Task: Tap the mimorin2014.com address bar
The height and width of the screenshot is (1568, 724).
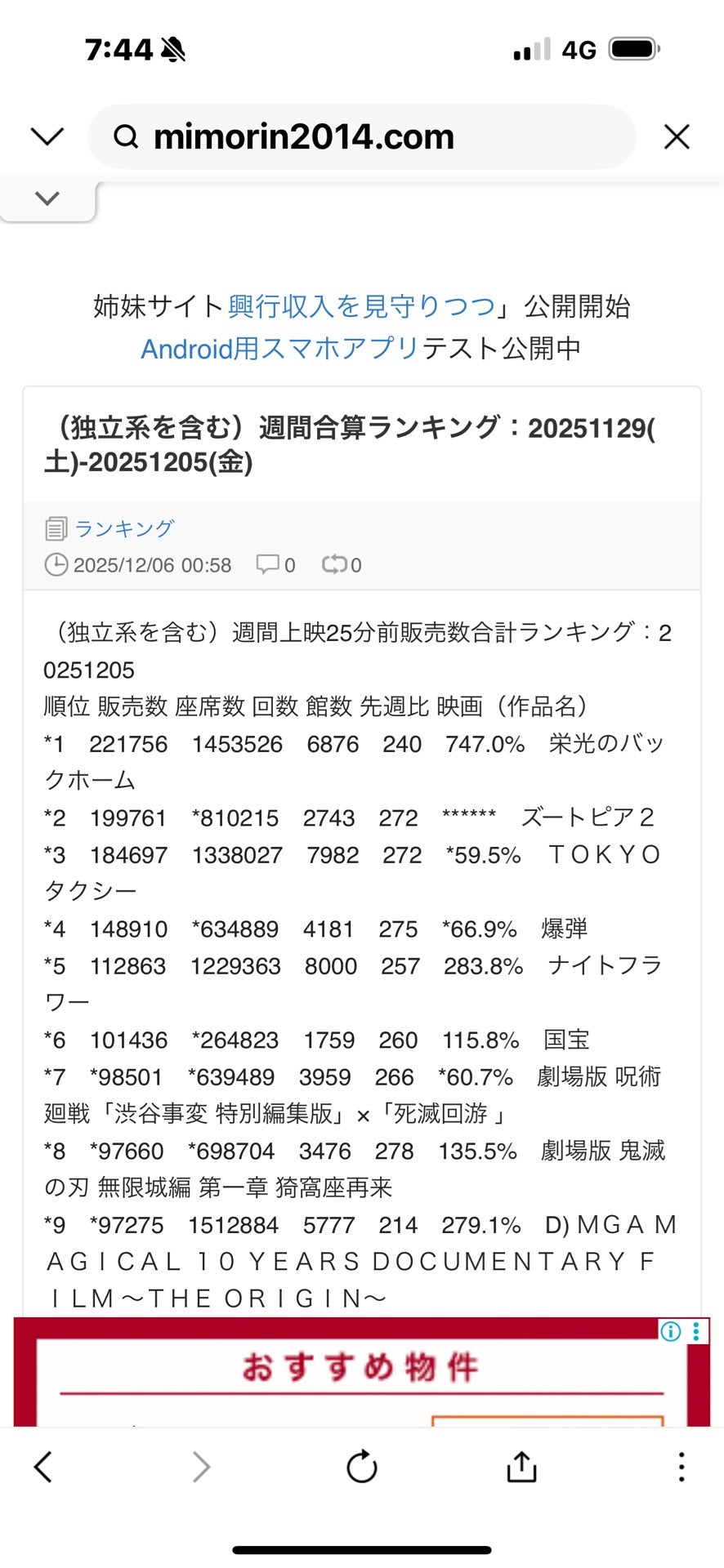Action: pyautogui.click(x=361, y=136)
